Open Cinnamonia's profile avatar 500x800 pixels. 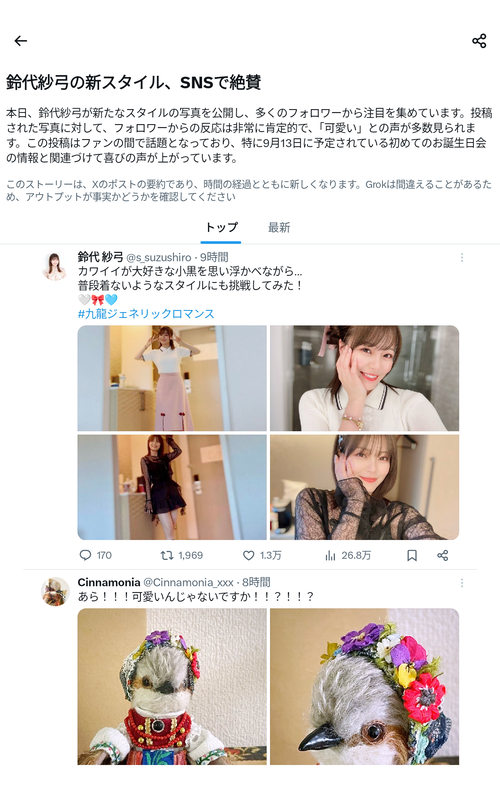click(x=55, y=591)
